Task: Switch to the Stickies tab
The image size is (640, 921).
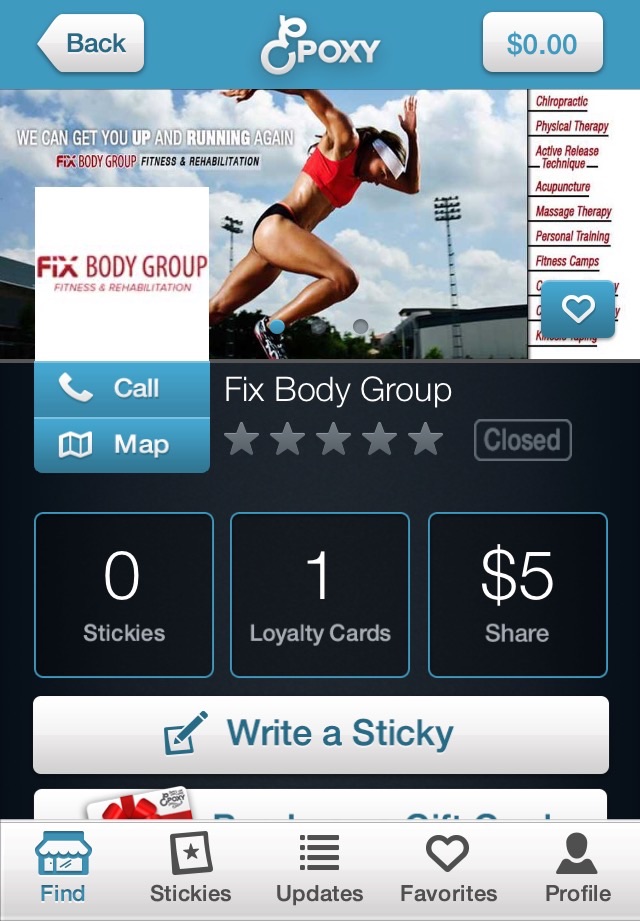Action: 190,868
